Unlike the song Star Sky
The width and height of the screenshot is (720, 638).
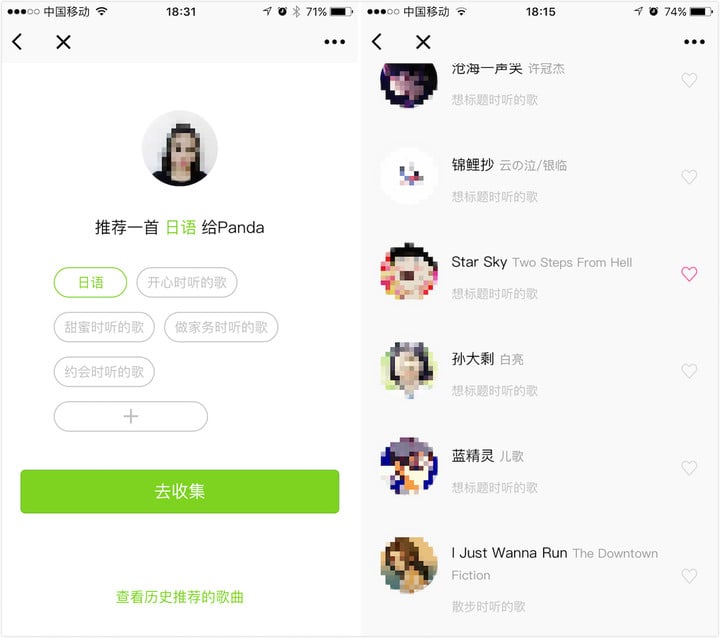click(689, 273)
